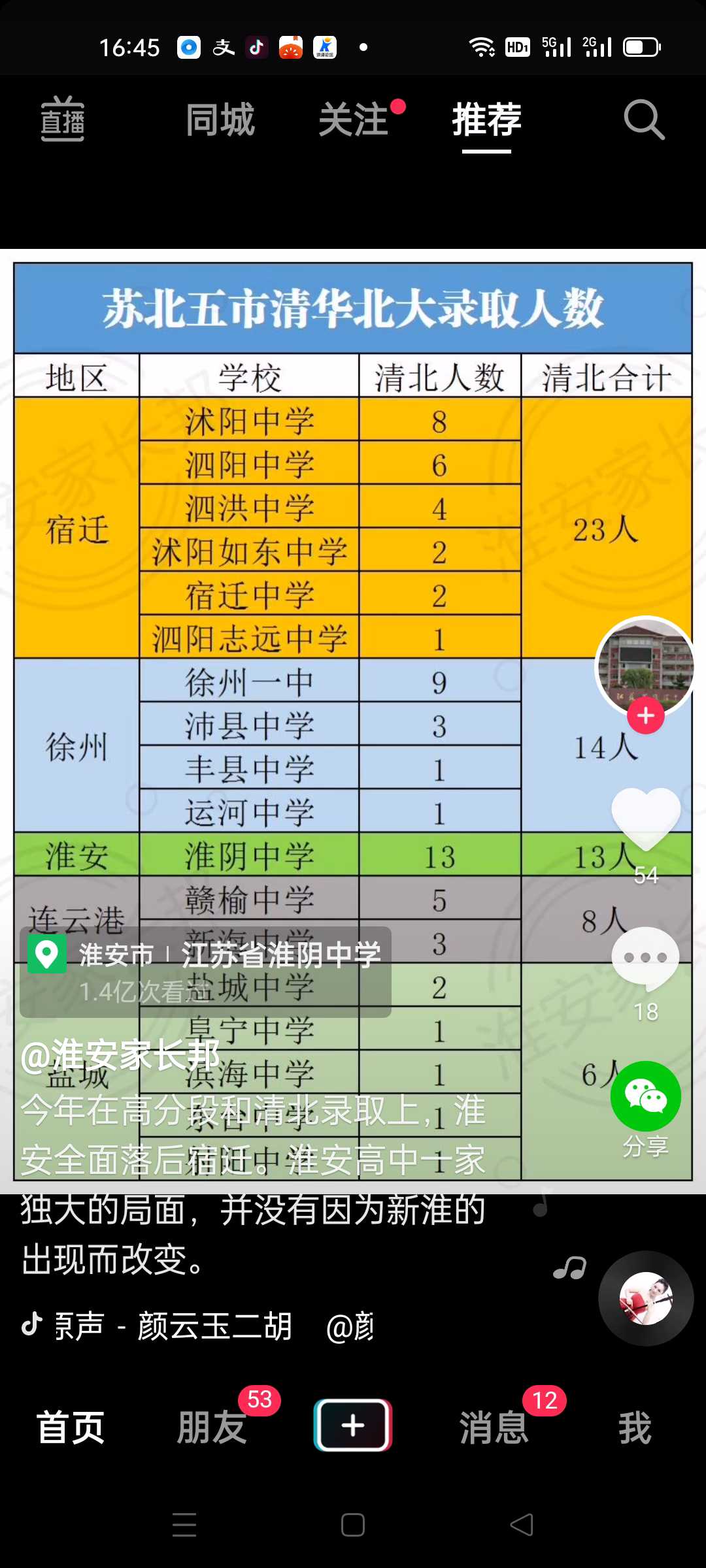The width and height of the screenshot is (706, 1568).
Task: Open the comments bubble icon
Action: point(645,958)
